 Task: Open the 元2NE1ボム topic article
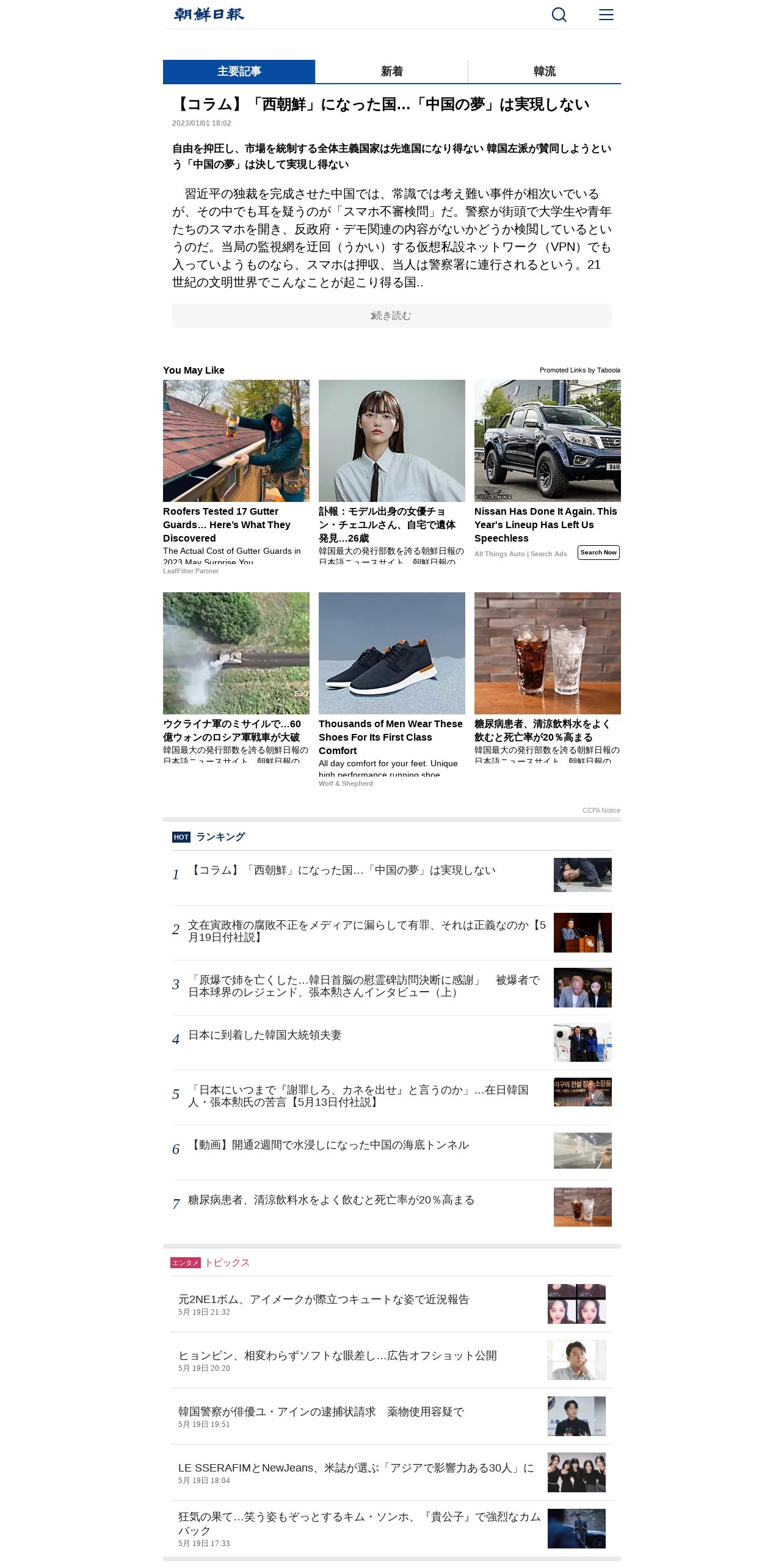click(x=324, y=1299)
